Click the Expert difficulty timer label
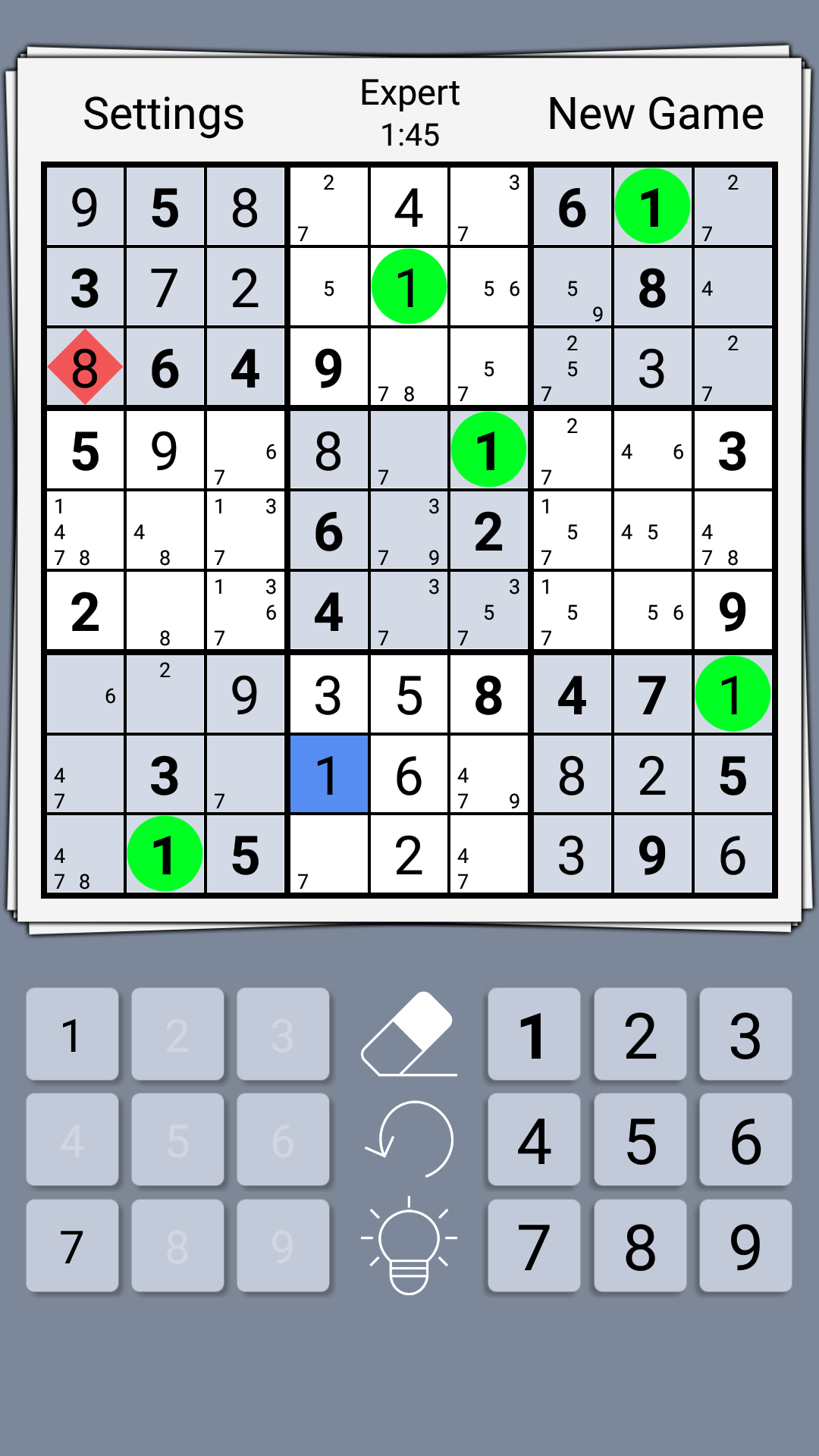The image size is (819, 1456). click(x=409, y=110)
